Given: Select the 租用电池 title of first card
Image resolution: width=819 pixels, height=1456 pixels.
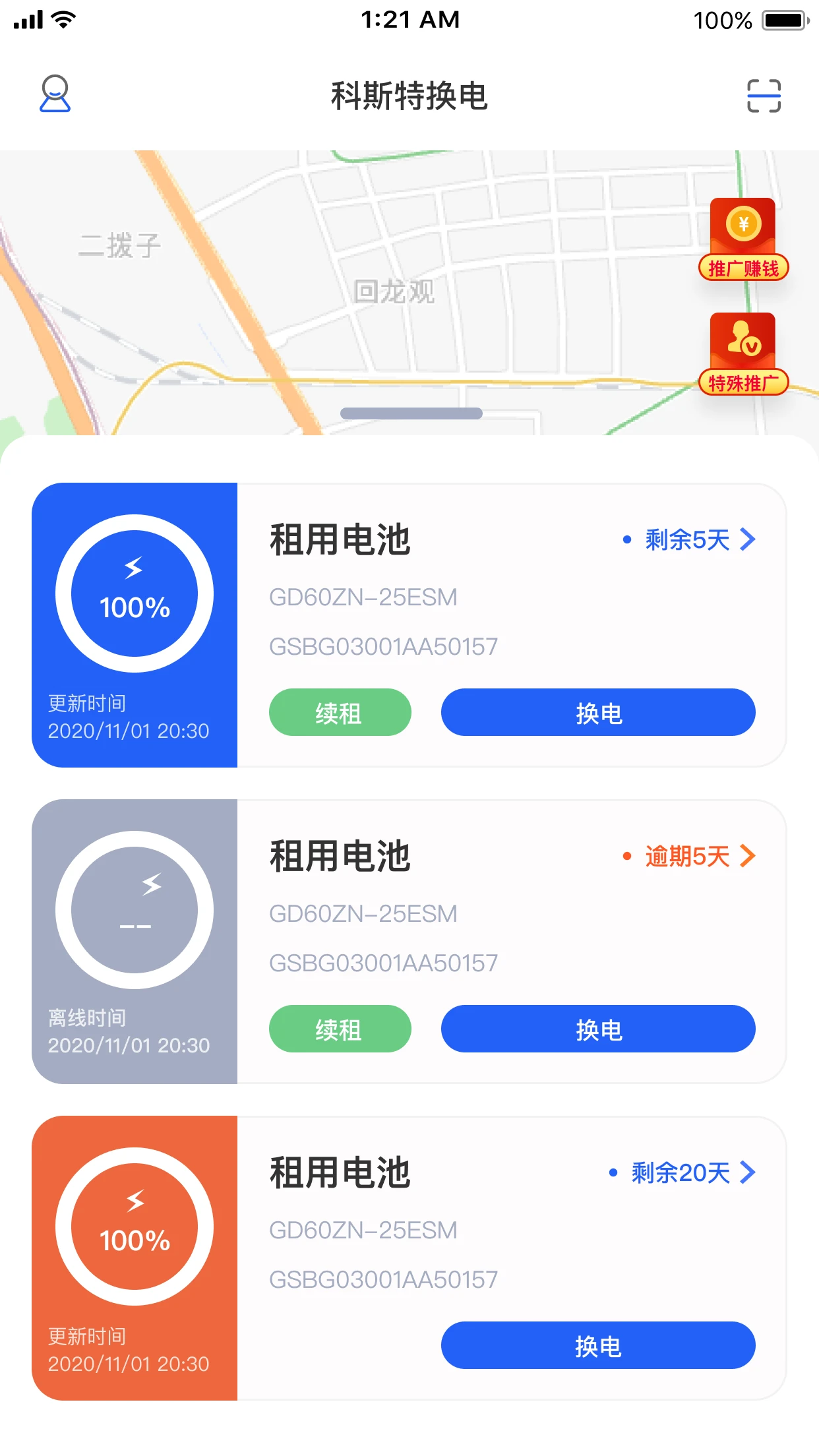Looking at the screenshot, I should 340,539.
